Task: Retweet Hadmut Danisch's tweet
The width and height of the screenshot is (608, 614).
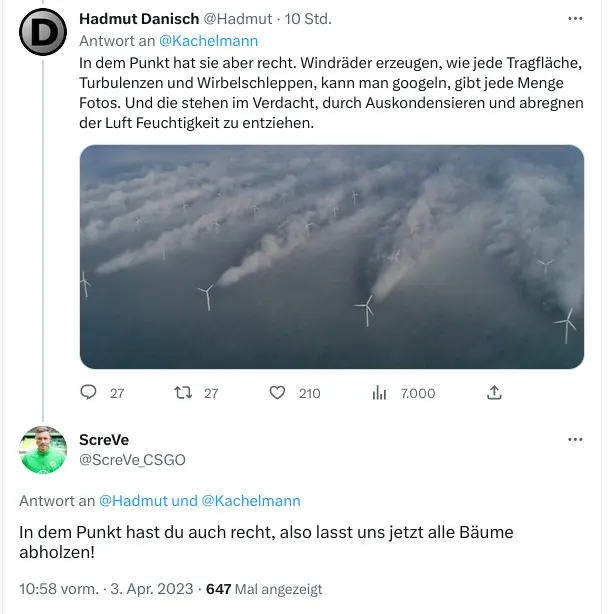Action: [183, 393]
